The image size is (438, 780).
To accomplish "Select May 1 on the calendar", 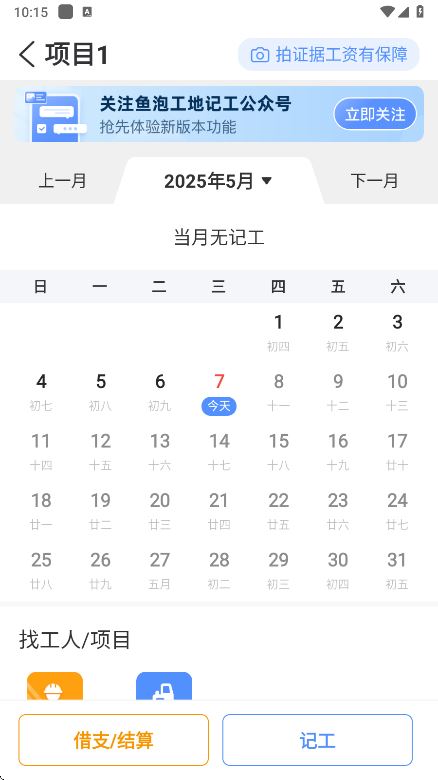I will point(278,333).
